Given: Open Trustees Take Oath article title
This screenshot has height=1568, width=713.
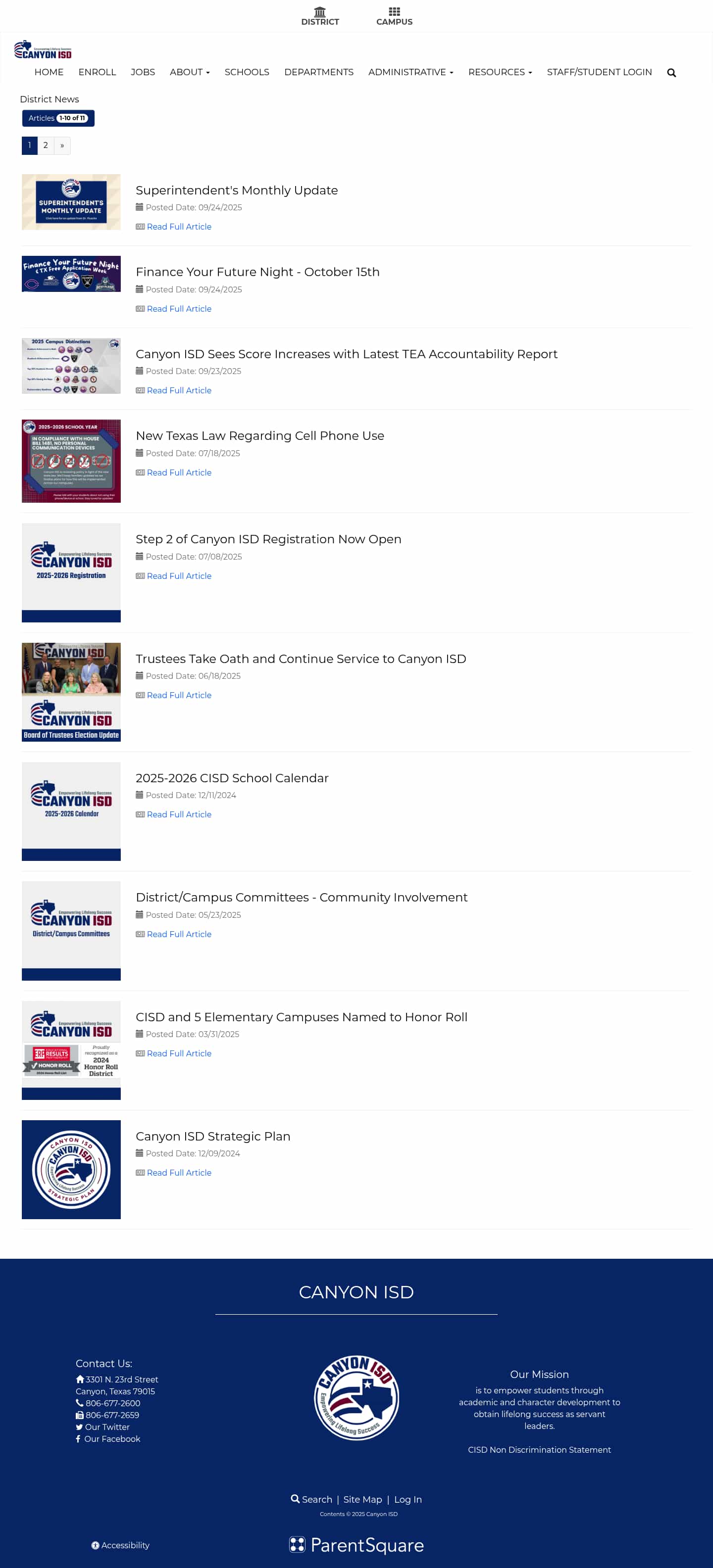Looking at the screenshot, I should coord(300,659).
